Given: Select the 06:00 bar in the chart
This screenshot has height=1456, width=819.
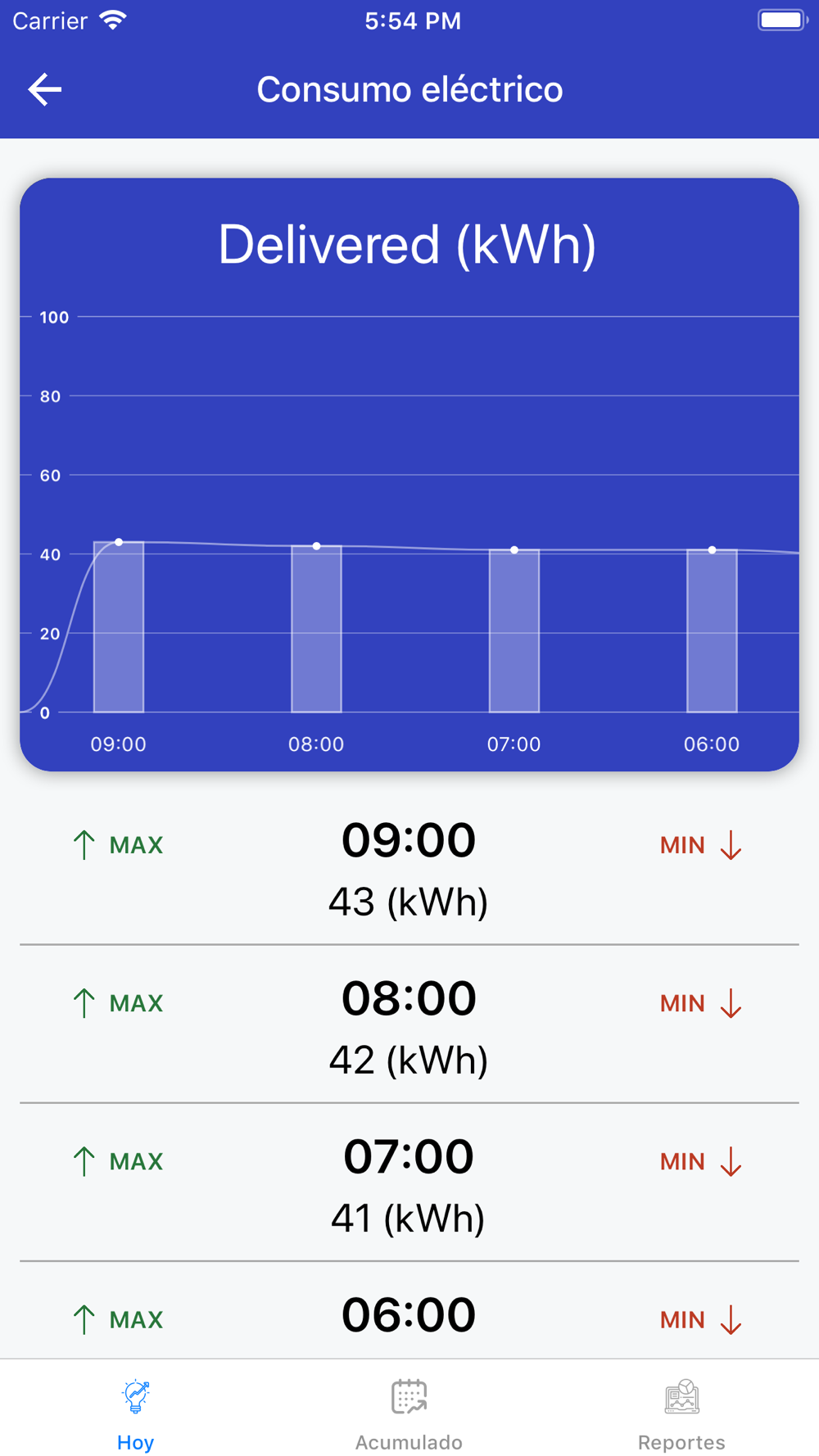Looking at the screenshot, I should pos(712,631).
